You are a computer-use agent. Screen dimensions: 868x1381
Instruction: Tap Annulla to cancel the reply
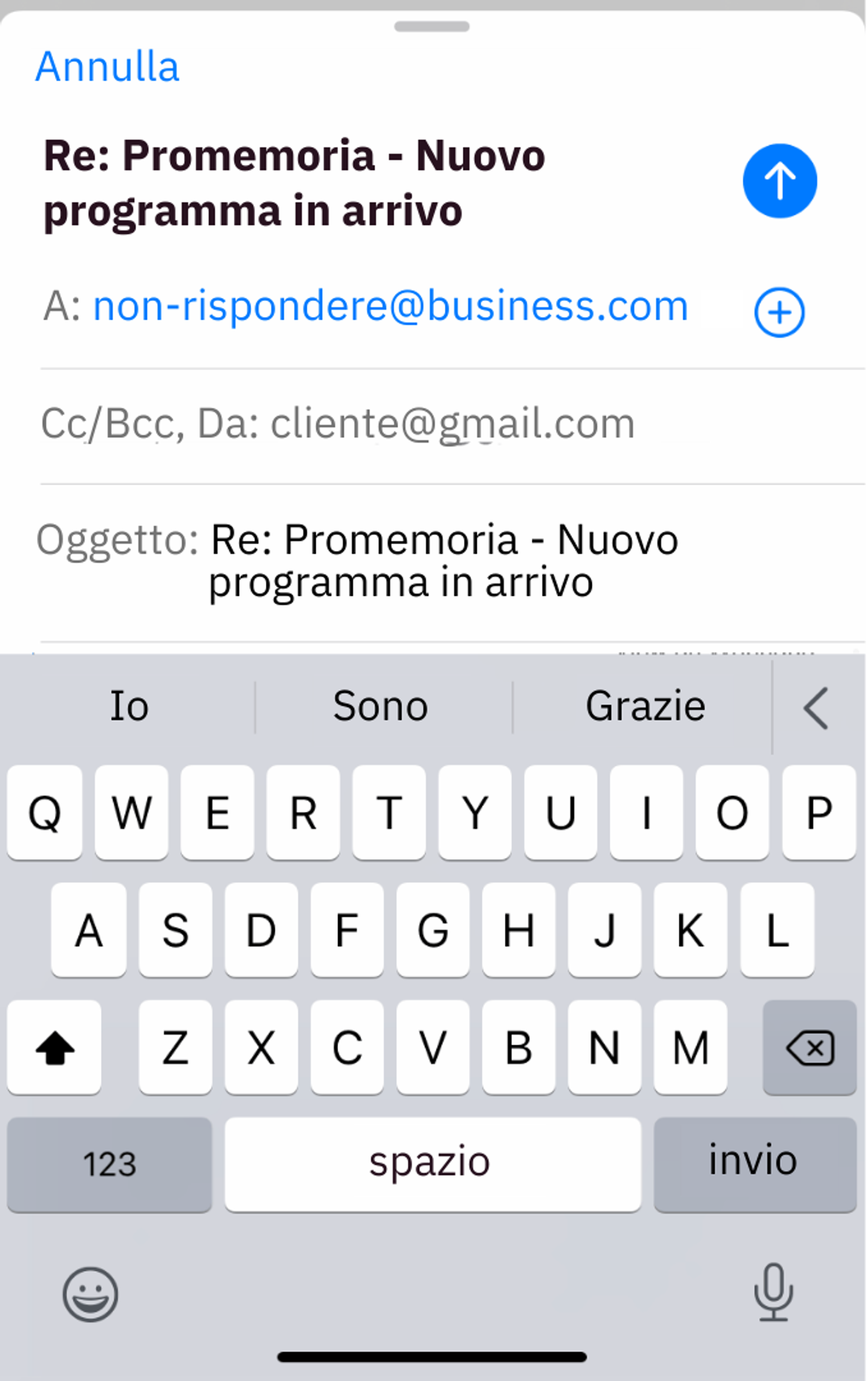click(x=107, y=67)
